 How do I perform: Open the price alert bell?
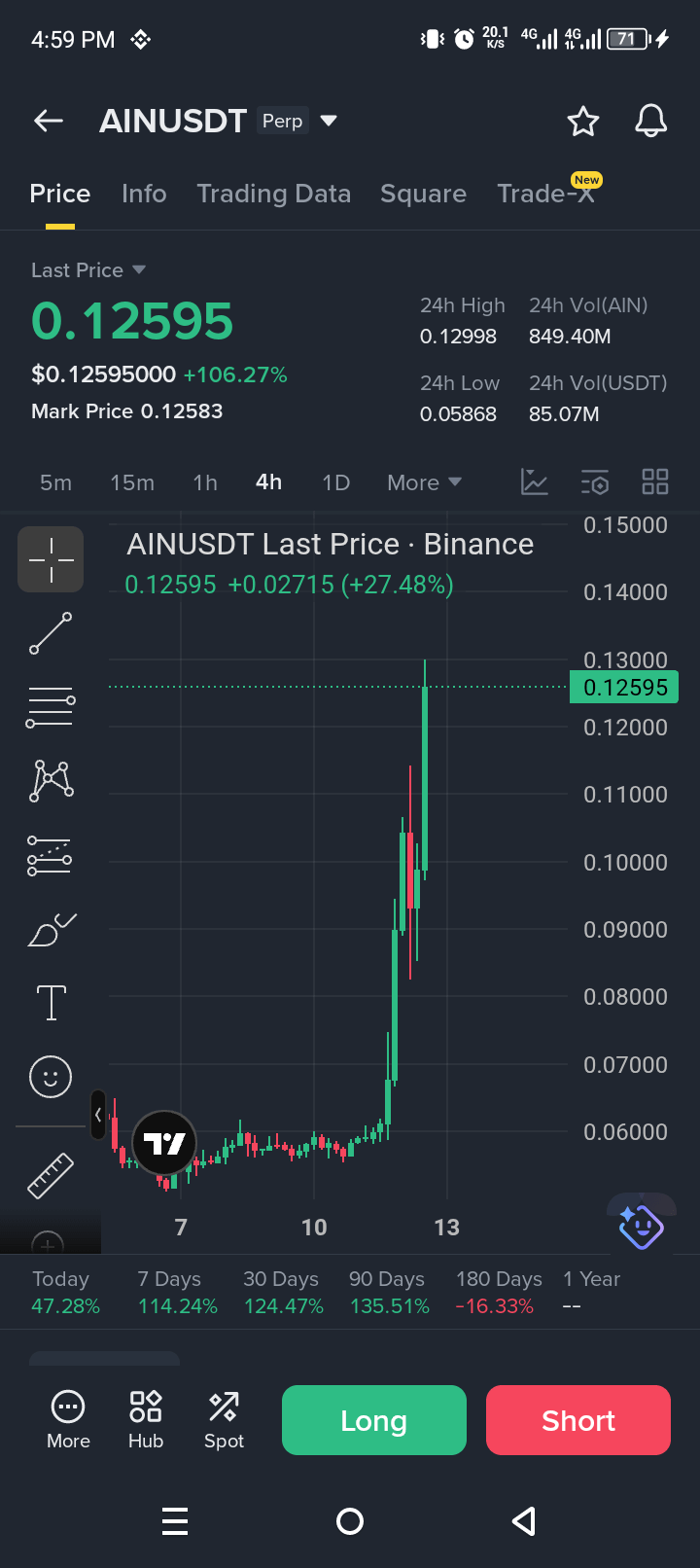click(x=650, y=122)
